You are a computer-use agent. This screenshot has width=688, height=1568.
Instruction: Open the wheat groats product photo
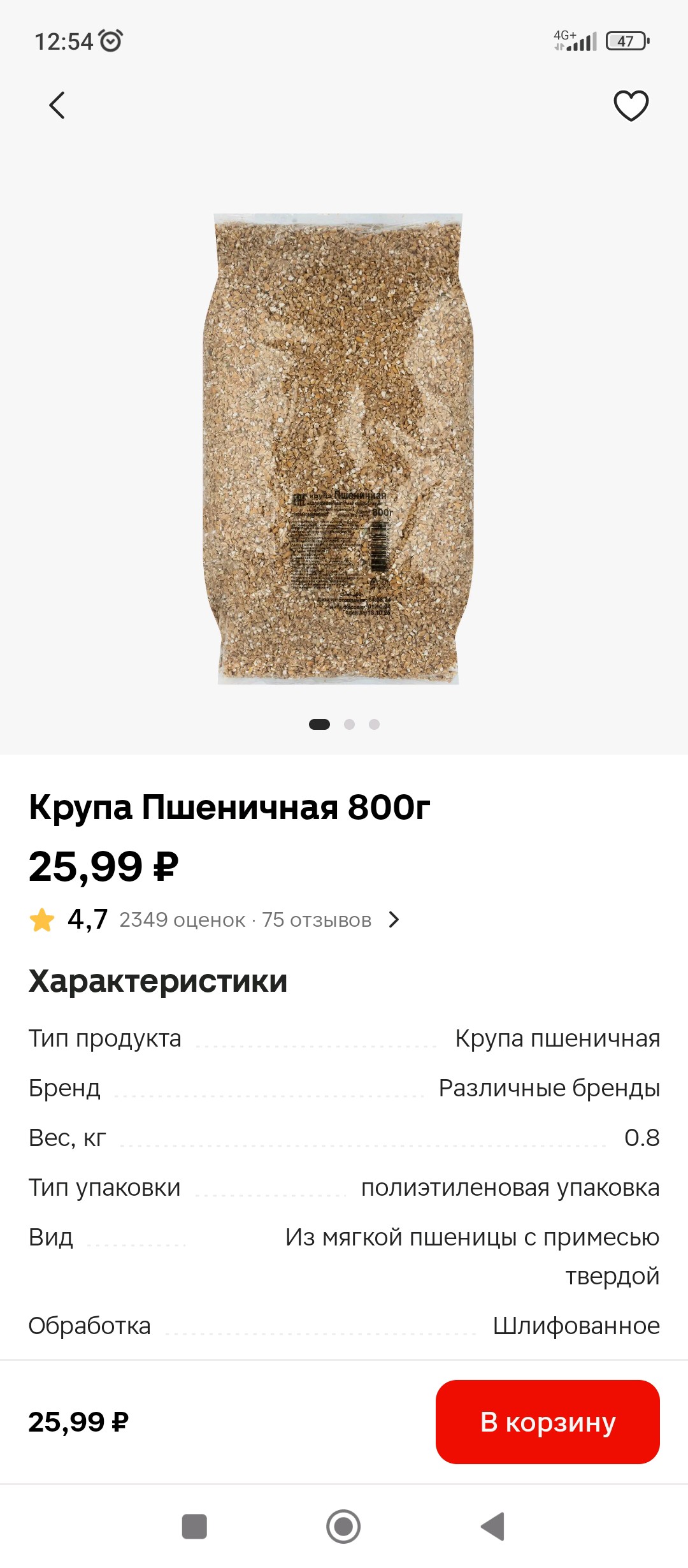(338, 449)
